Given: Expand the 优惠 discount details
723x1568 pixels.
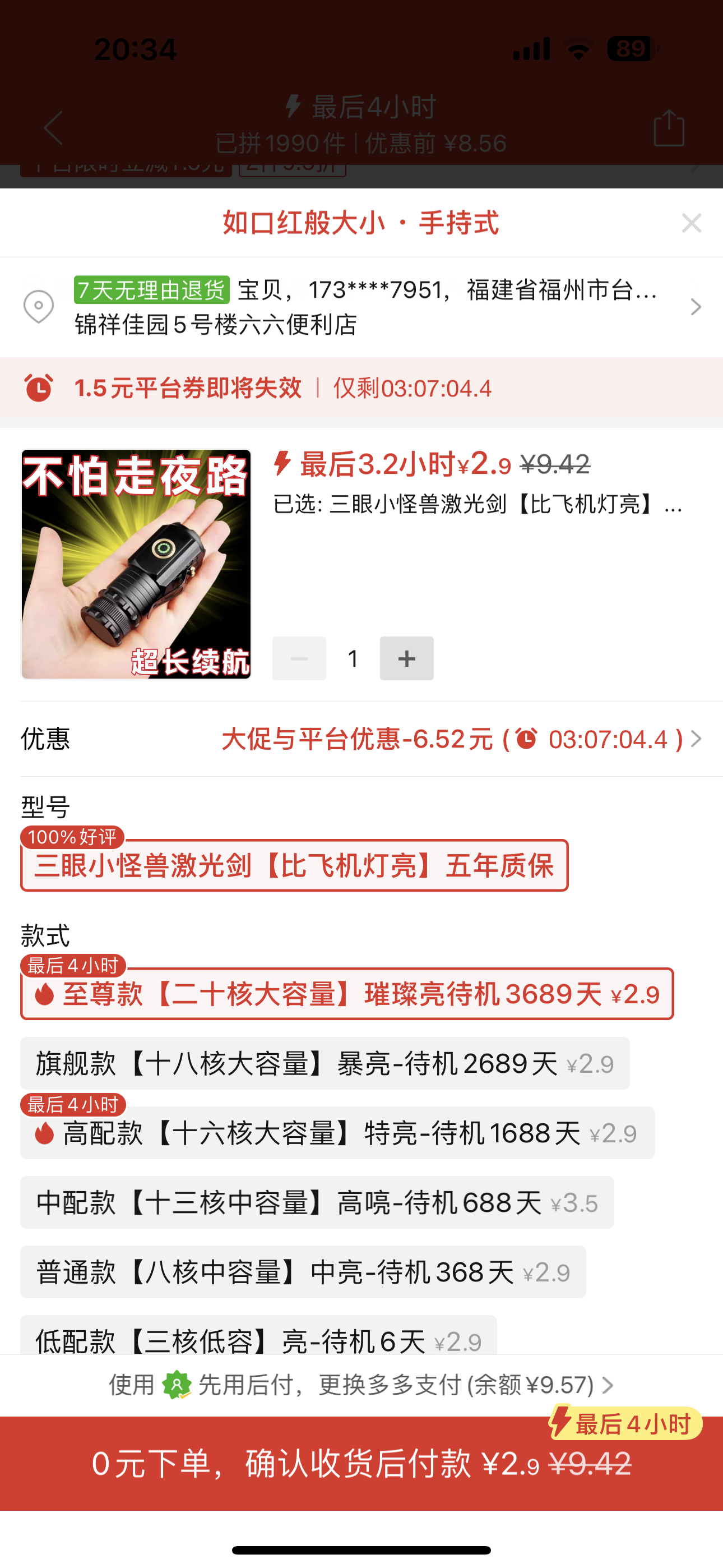Looking at the screenshot, I should click(461, 739).
